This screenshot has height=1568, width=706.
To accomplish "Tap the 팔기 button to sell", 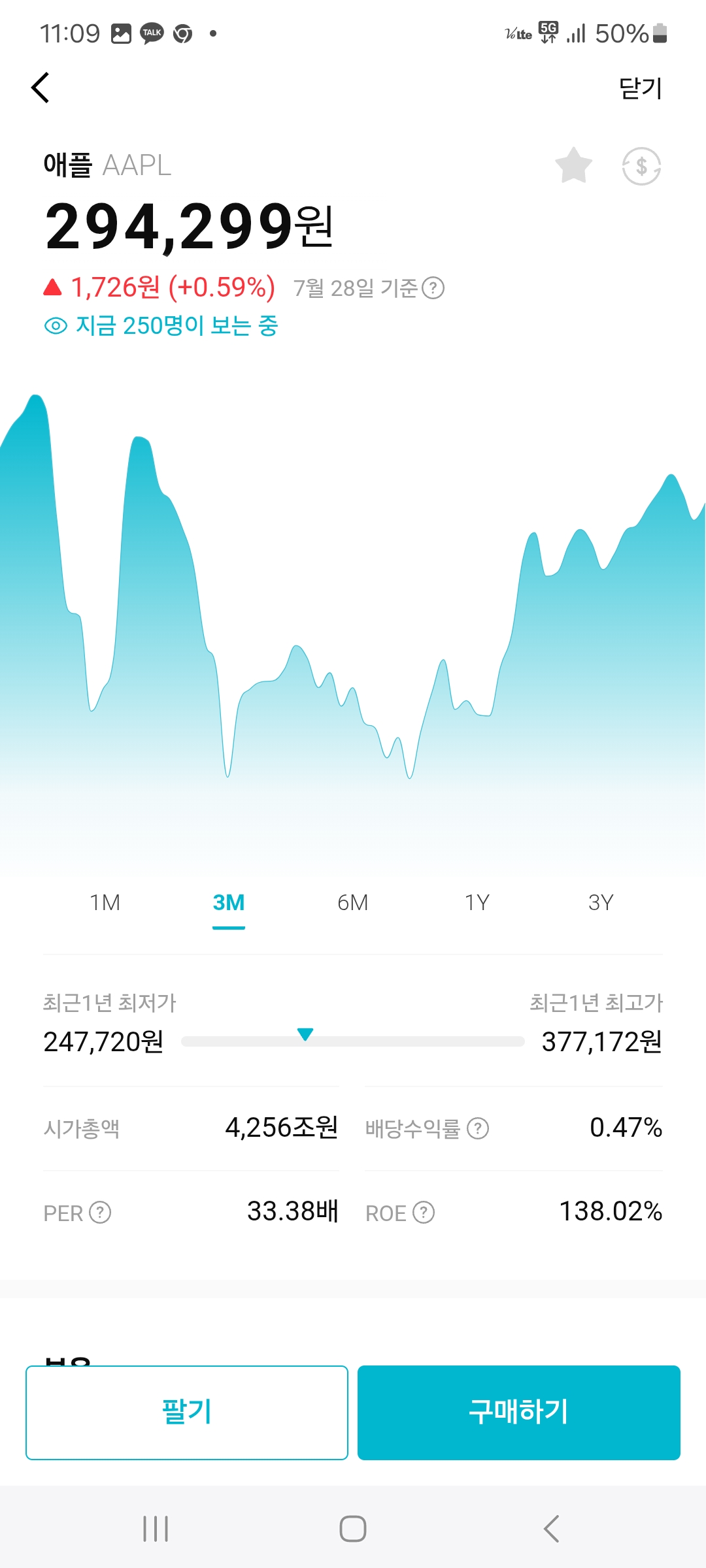I will click(187, 1413).
